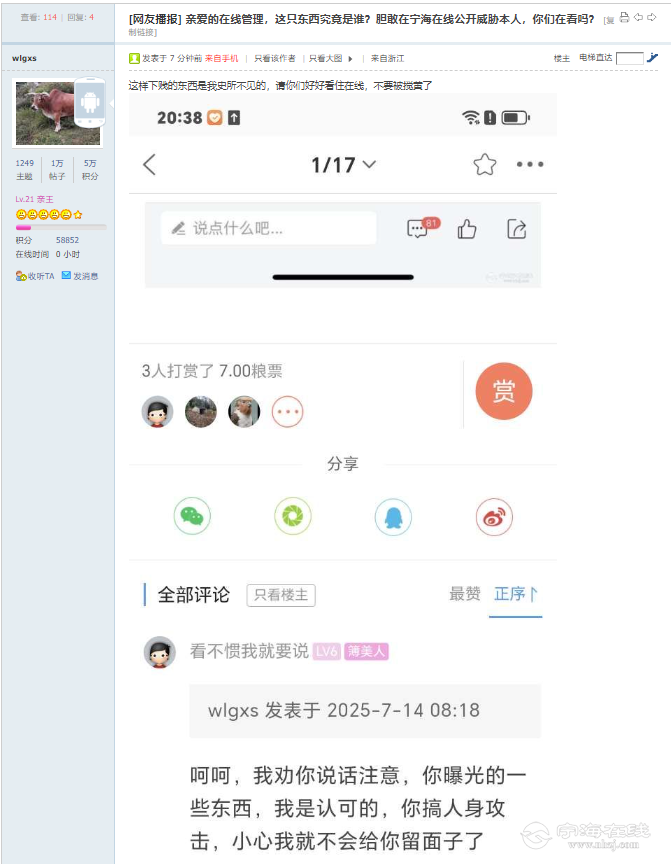Go to next thread arrow
671x864 pixels.
[652, 17]
